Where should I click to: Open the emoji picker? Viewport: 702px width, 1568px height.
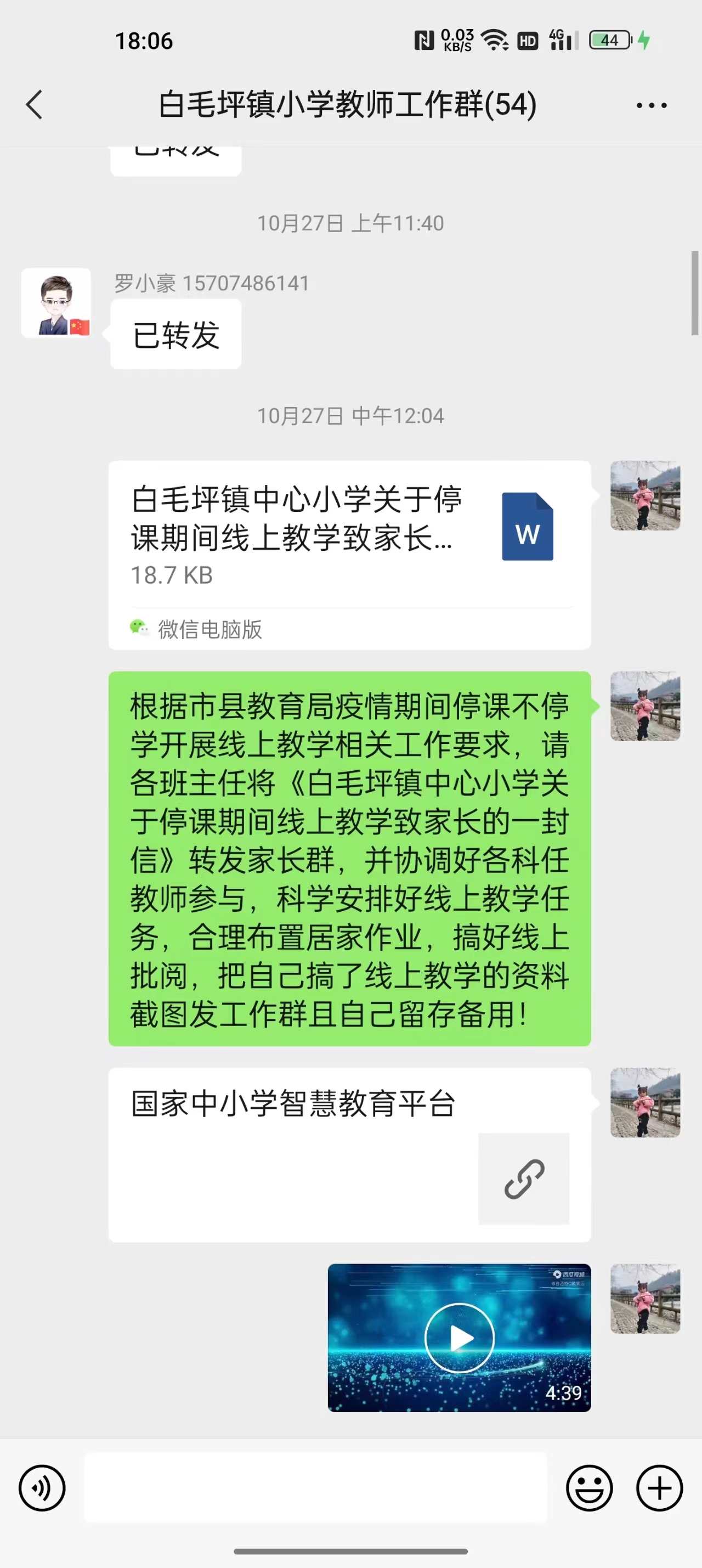tap(589, 1488)
